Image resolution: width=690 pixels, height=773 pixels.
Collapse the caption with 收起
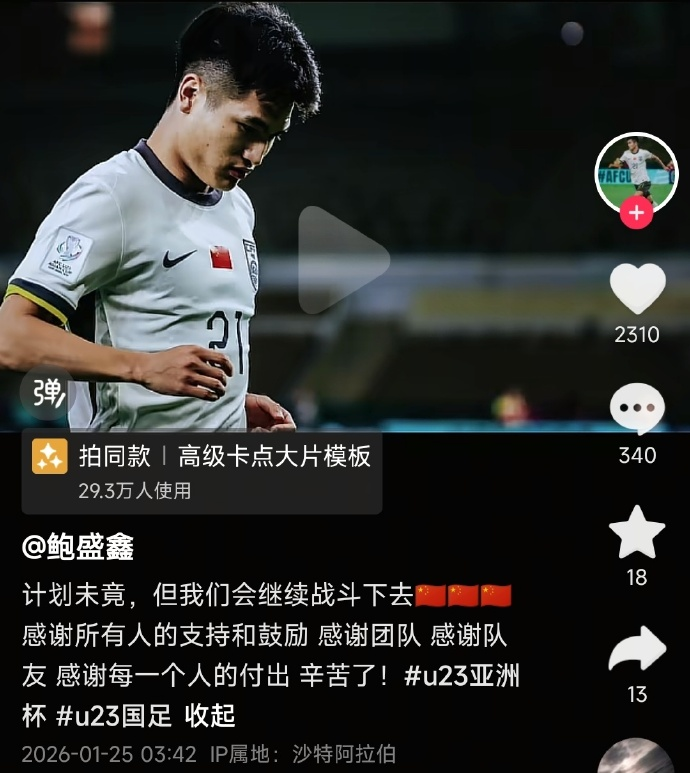click(x=210, y=715)
